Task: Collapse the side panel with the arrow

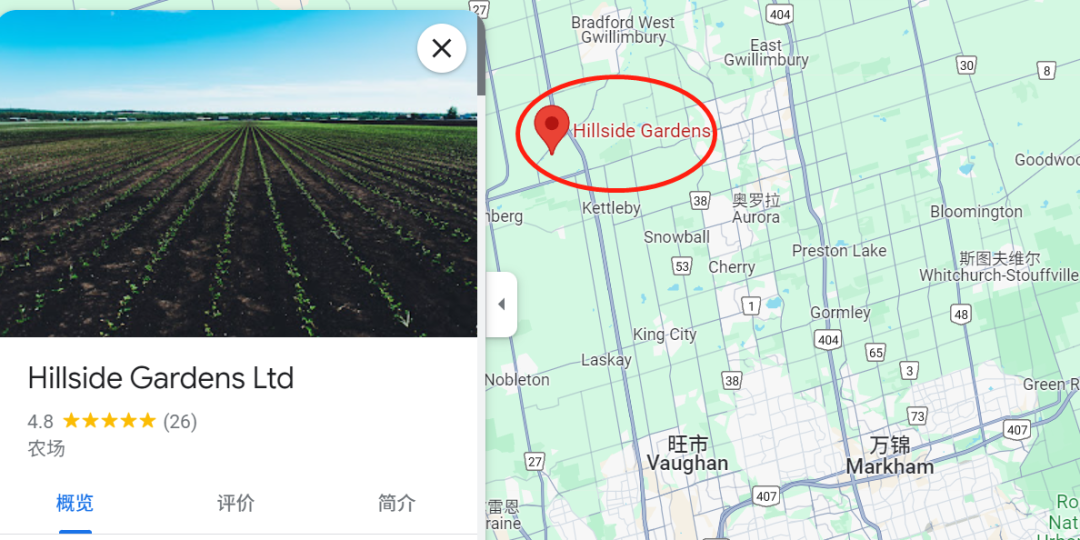Action: (502, 304)
